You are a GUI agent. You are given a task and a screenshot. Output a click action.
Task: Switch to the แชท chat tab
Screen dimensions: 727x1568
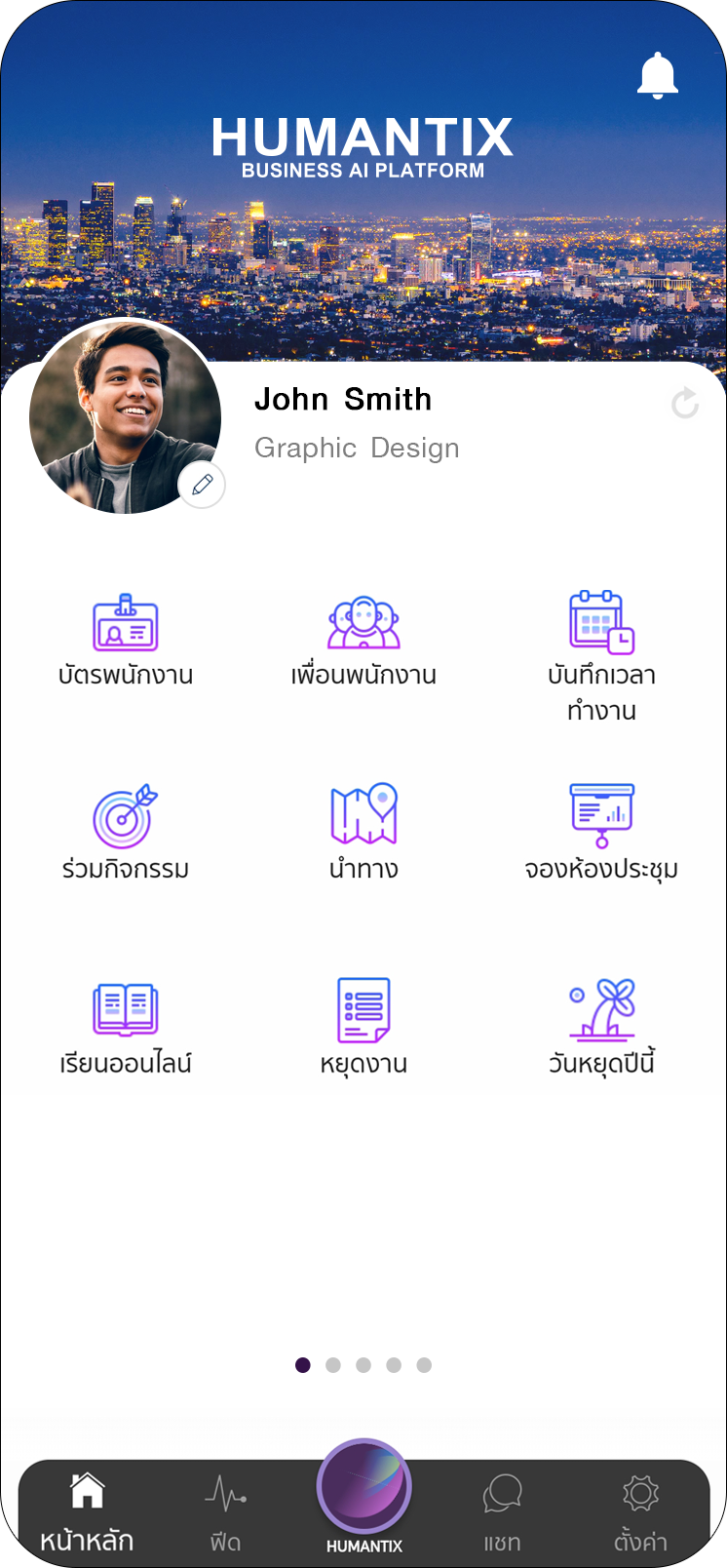click(502, 1512)
